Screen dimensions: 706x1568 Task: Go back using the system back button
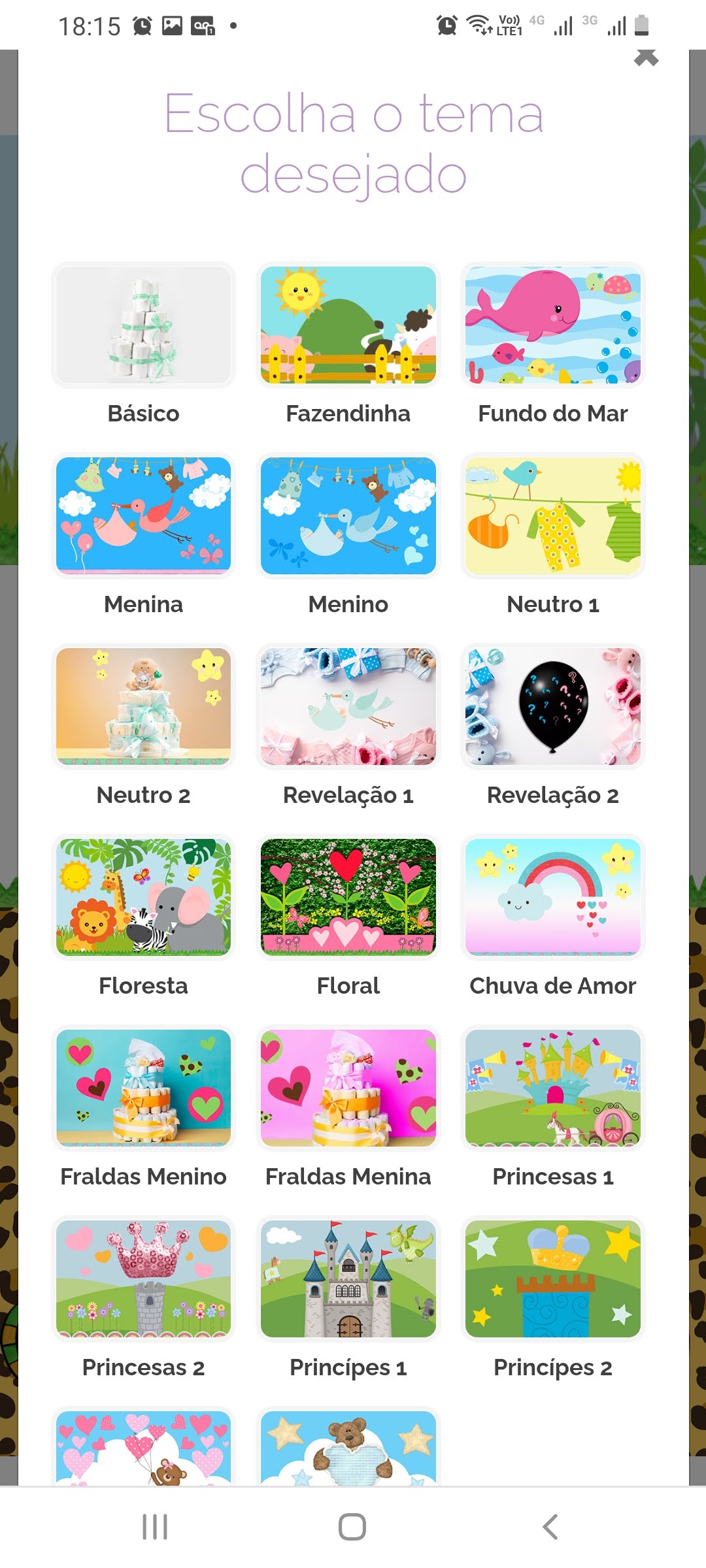[550, 1527]
